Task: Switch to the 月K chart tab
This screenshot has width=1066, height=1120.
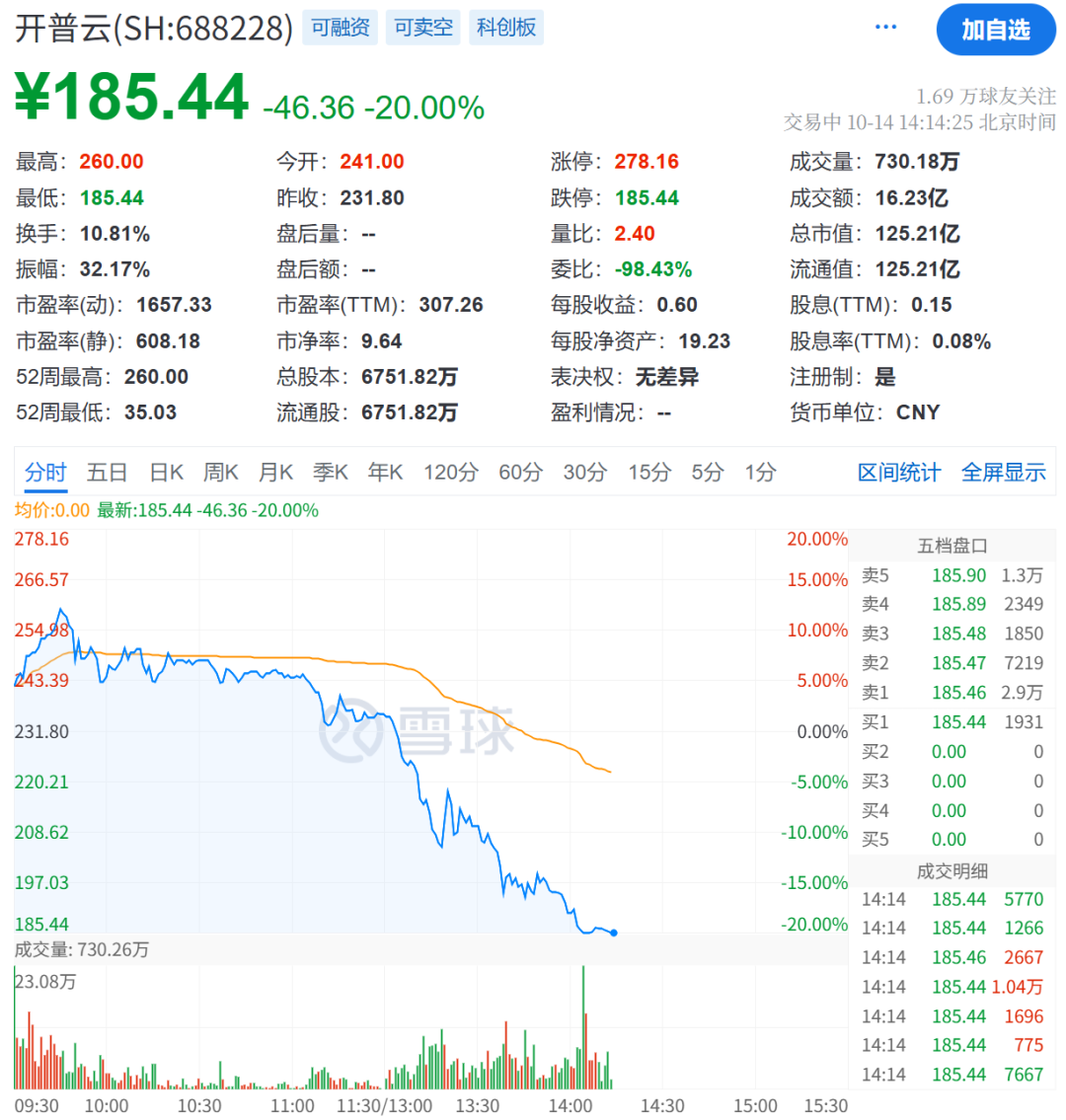Action: click(x=275, y=473)
